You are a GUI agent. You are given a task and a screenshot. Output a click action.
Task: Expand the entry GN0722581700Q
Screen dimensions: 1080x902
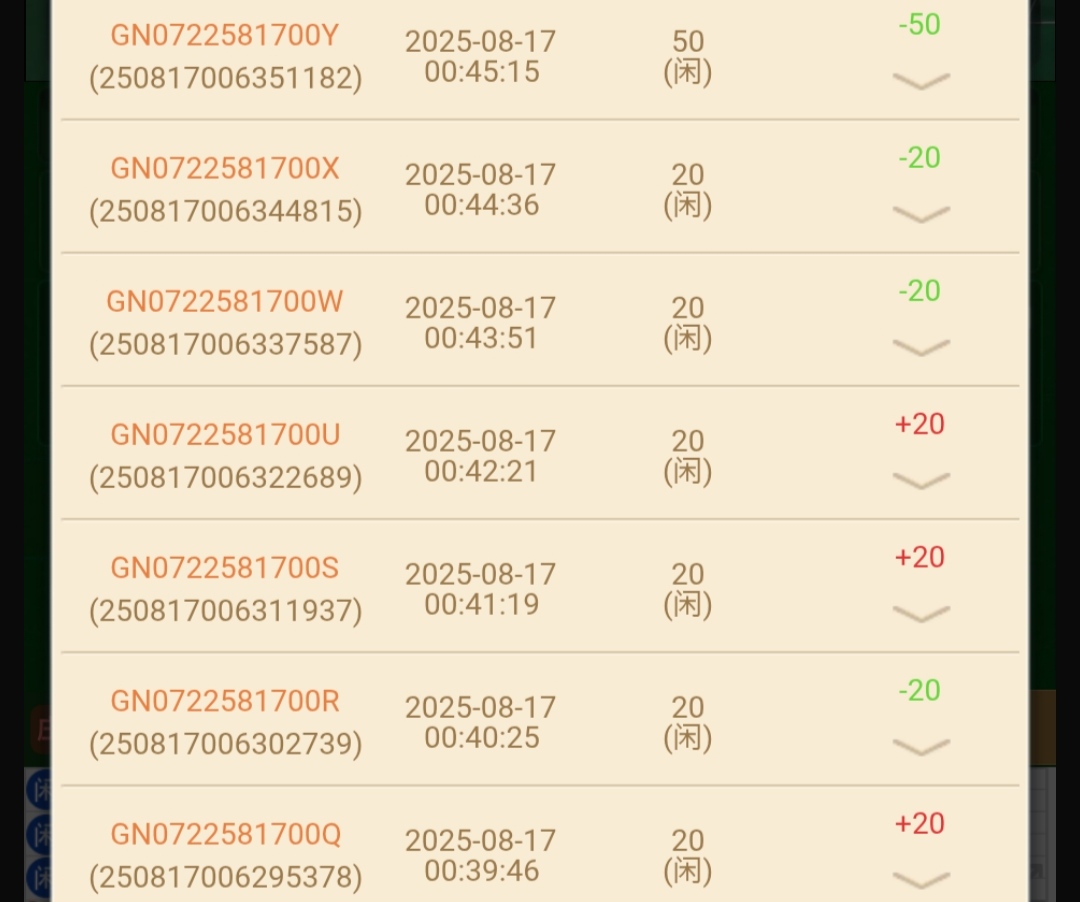[x=920, y=880]
